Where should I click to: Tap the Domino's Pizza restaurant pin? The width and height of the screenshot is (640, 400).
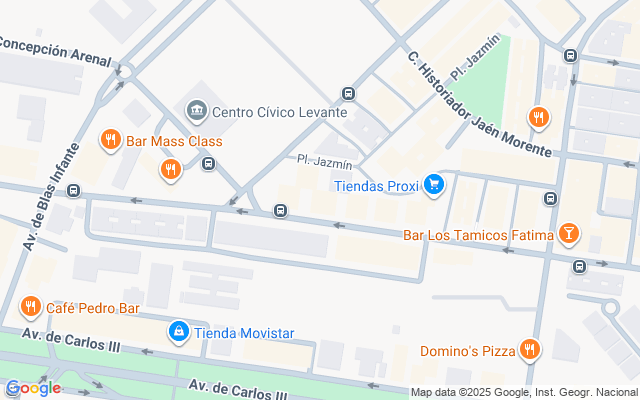(529, 349)
